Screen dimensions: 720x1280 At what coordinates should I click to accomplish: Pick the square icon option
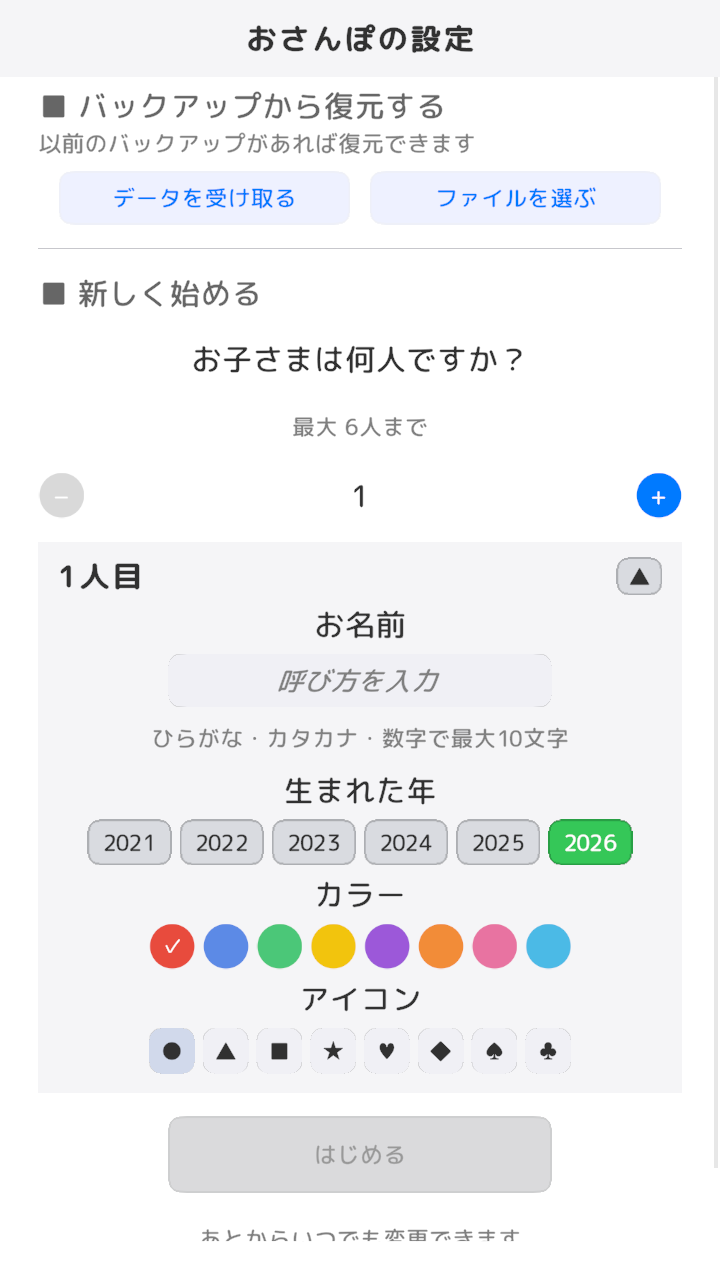click(279, 1051)
